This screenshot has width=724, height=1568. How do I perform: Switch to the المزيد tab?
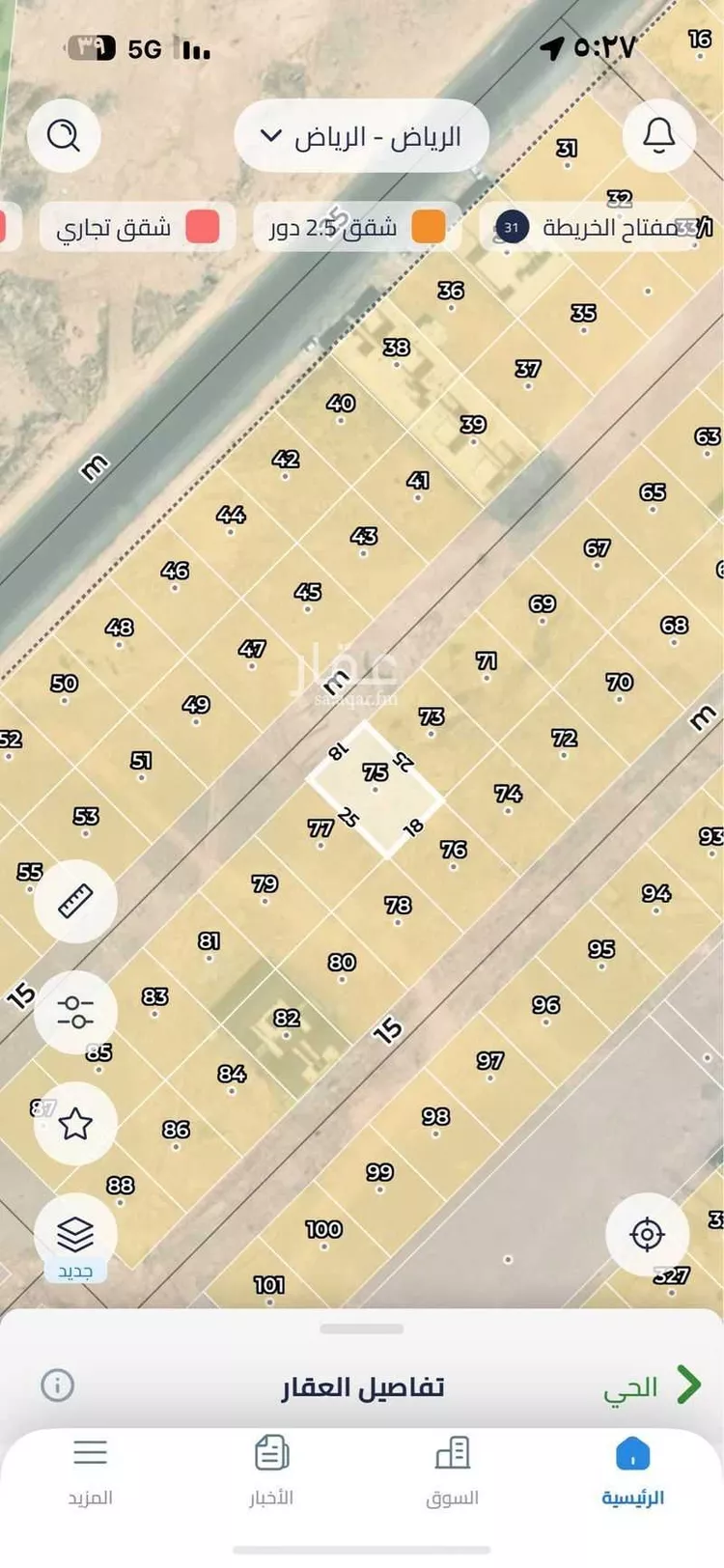[91, 1471]
